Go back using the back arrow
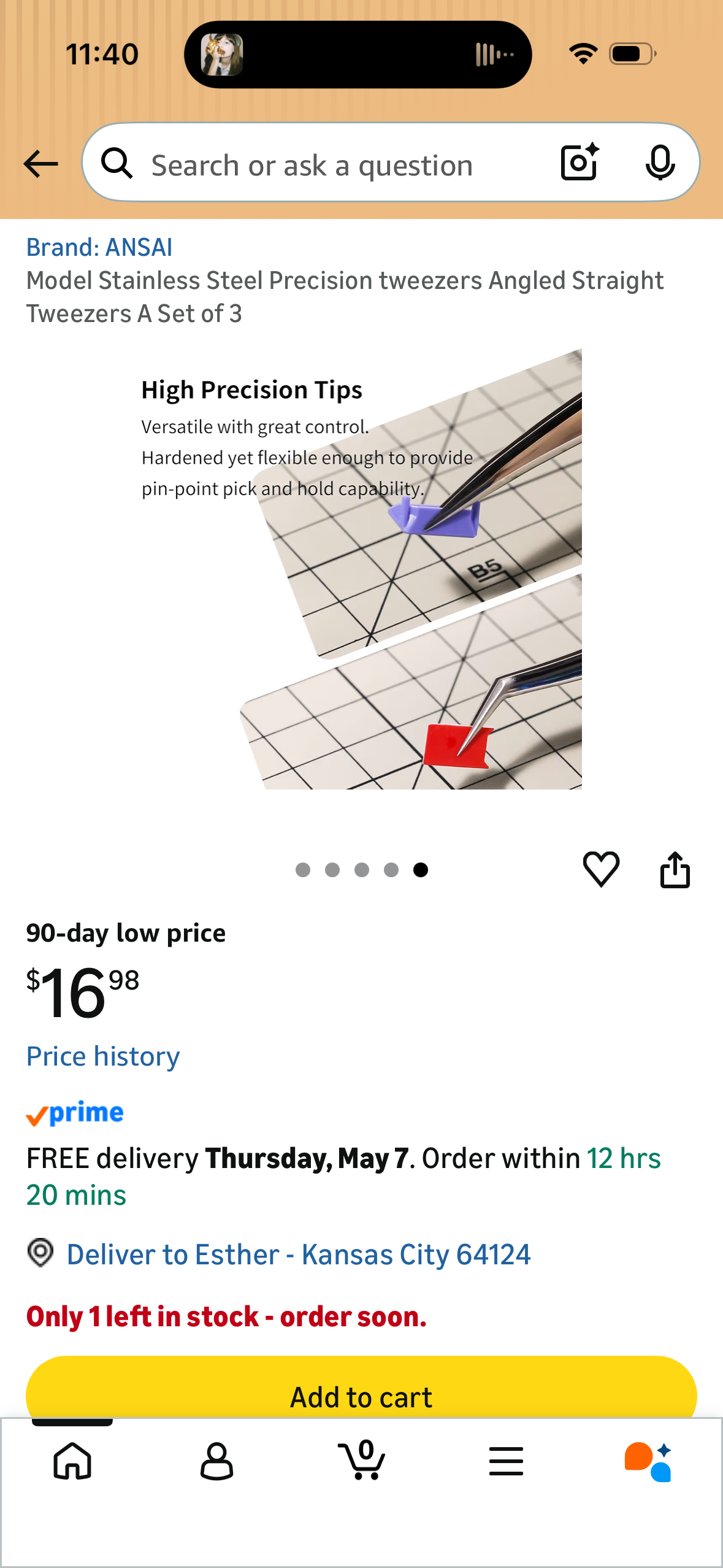The height and width of the screenshot is (1568, 723). (x=40, y=164)
